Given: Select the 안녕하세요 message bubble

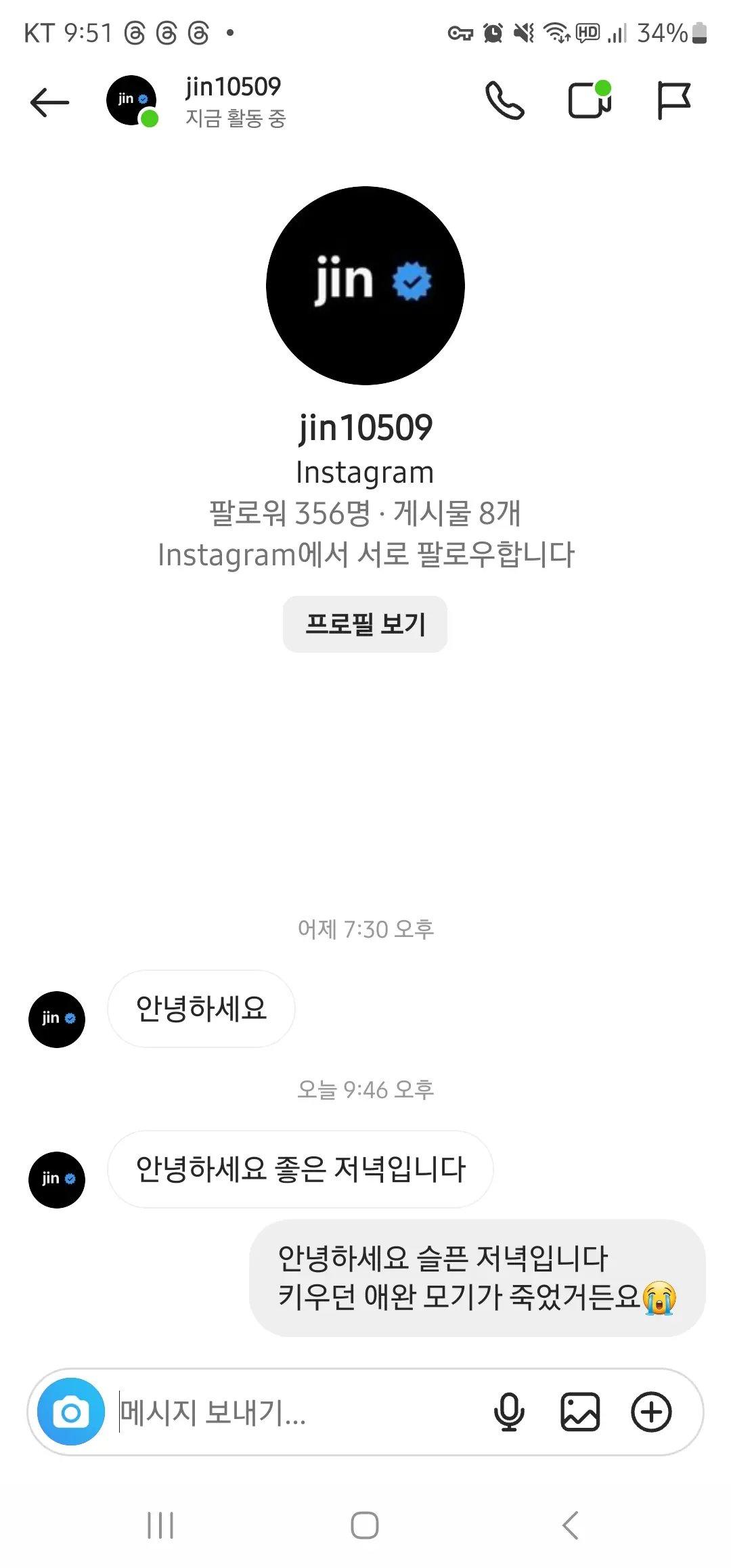Looking at the screenshot, I should [x=200, y=1009].
